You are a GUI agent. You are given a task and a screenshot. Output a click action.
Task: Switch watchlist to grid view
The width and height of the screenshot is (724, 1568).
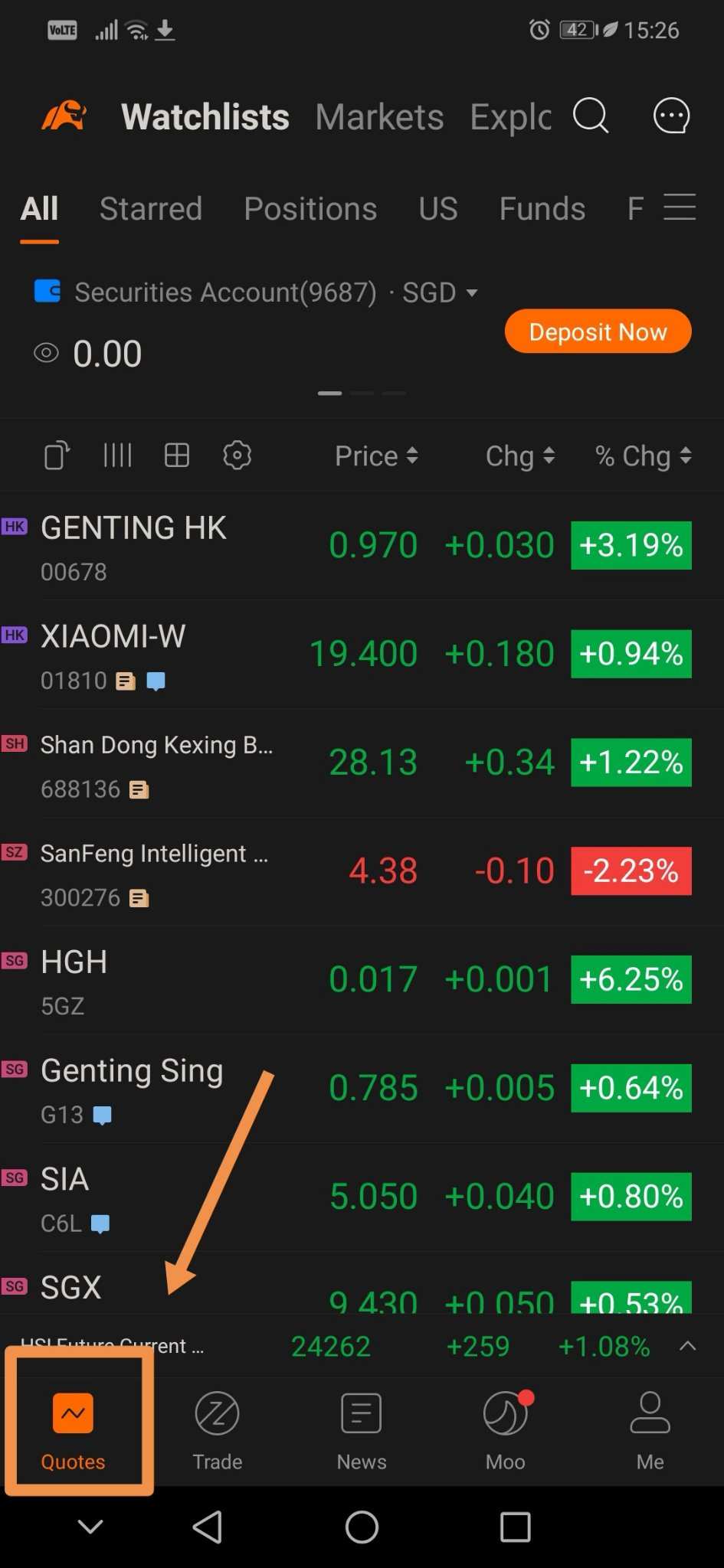(x=177, y=456)
